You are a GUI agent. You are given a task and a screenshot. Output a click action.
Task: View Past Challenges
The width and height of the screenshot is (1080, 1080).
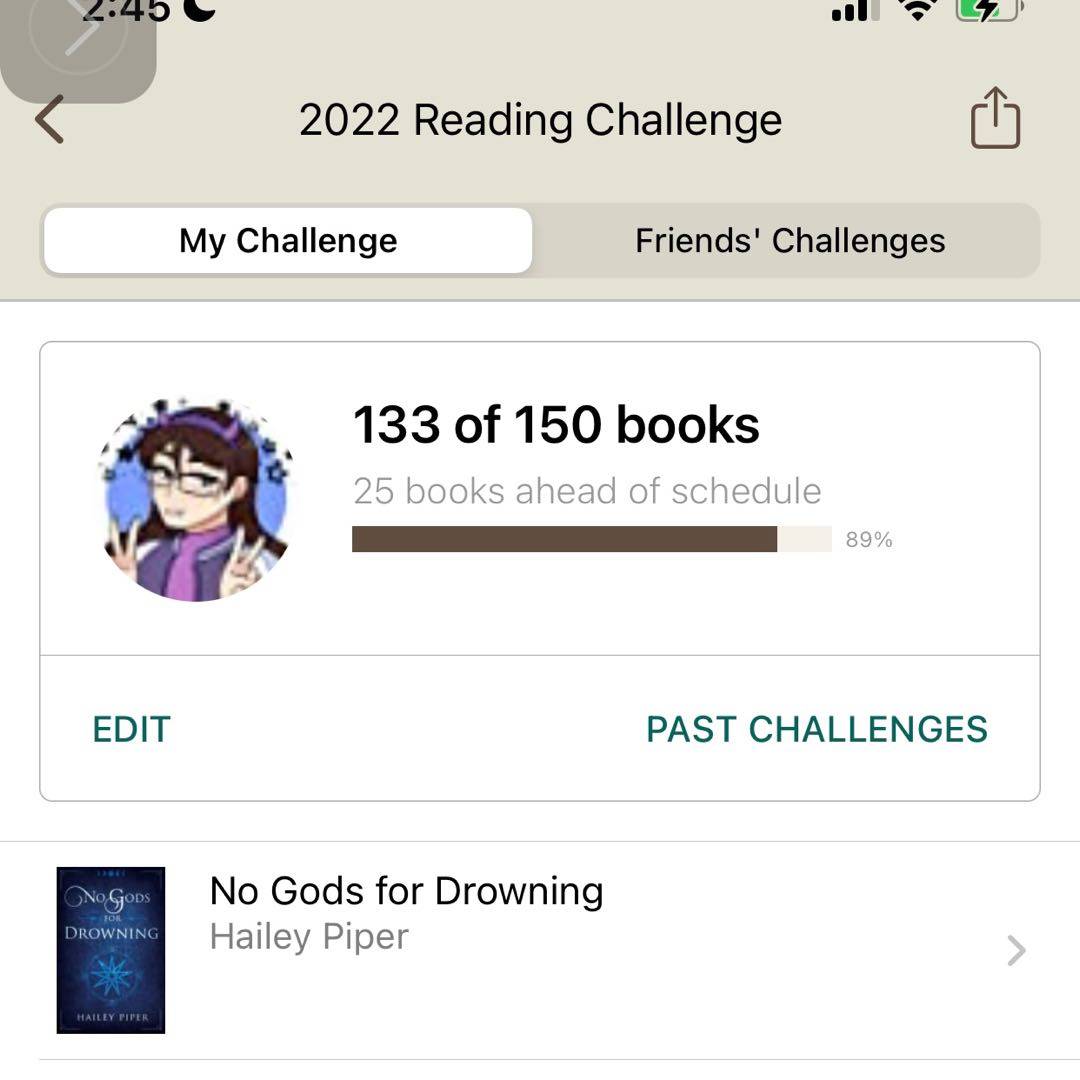tap(816, 729)
